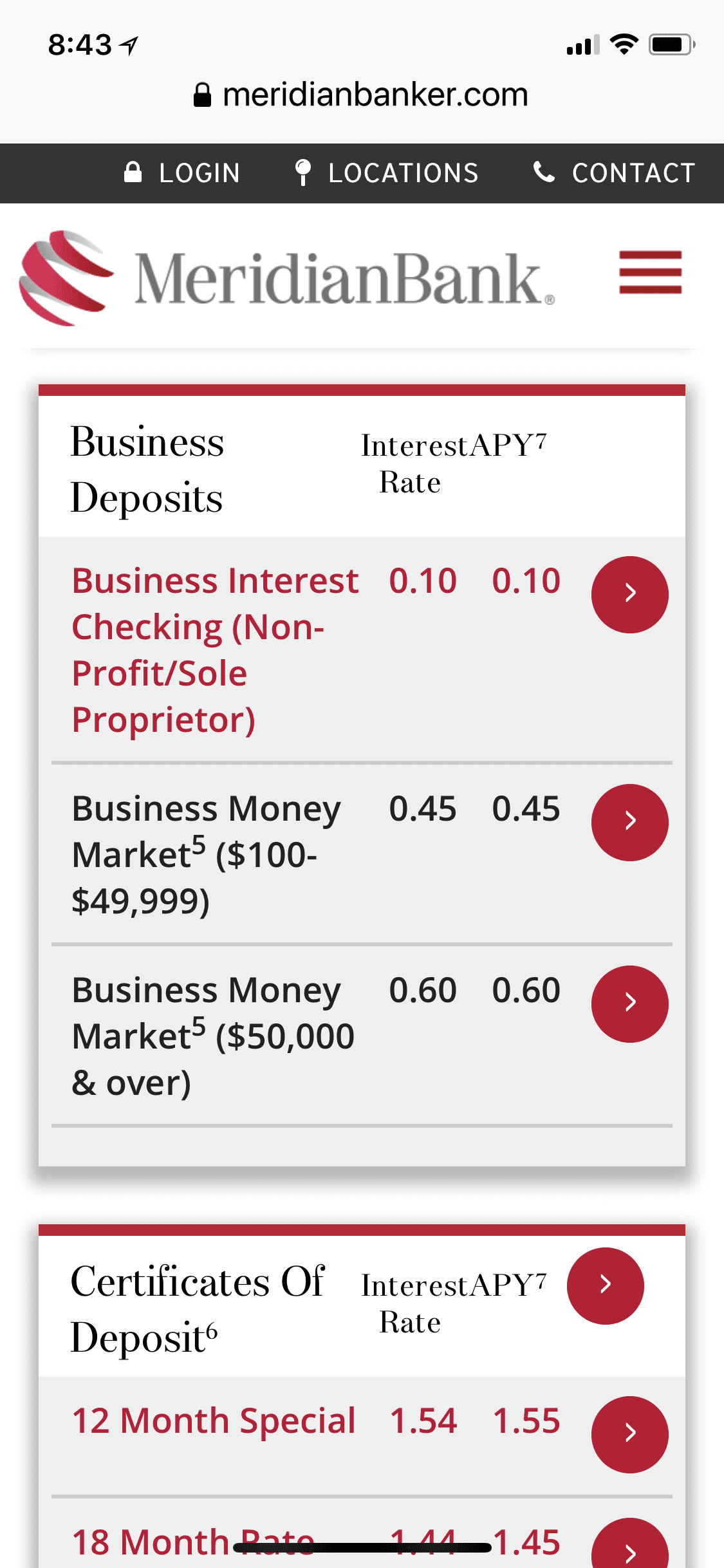Tap the Meridian Bank logo

[x=287, y=278]
